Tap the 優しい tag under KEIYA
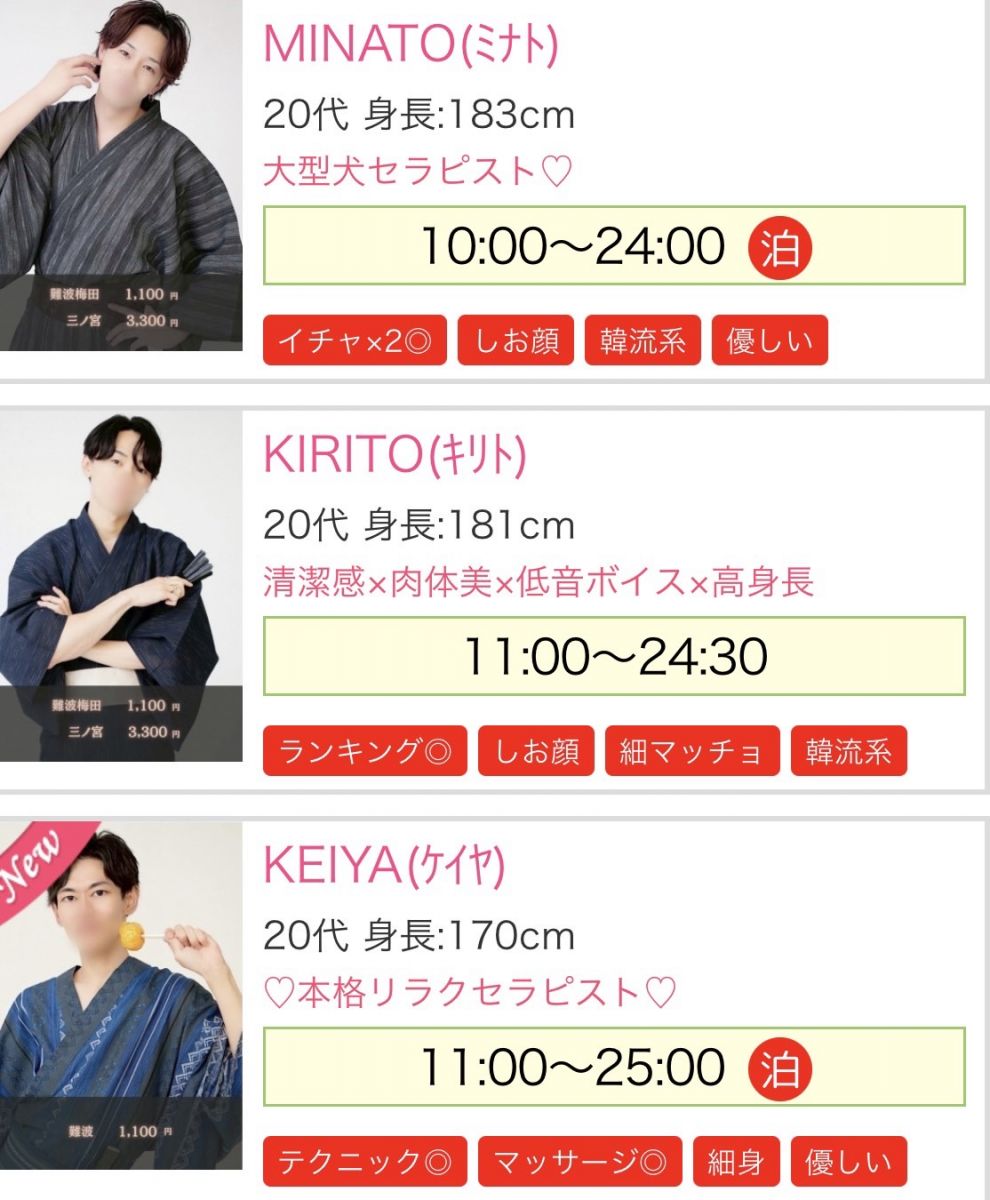Viewport: 990px width, 1200px height. tap(848, 1162)
